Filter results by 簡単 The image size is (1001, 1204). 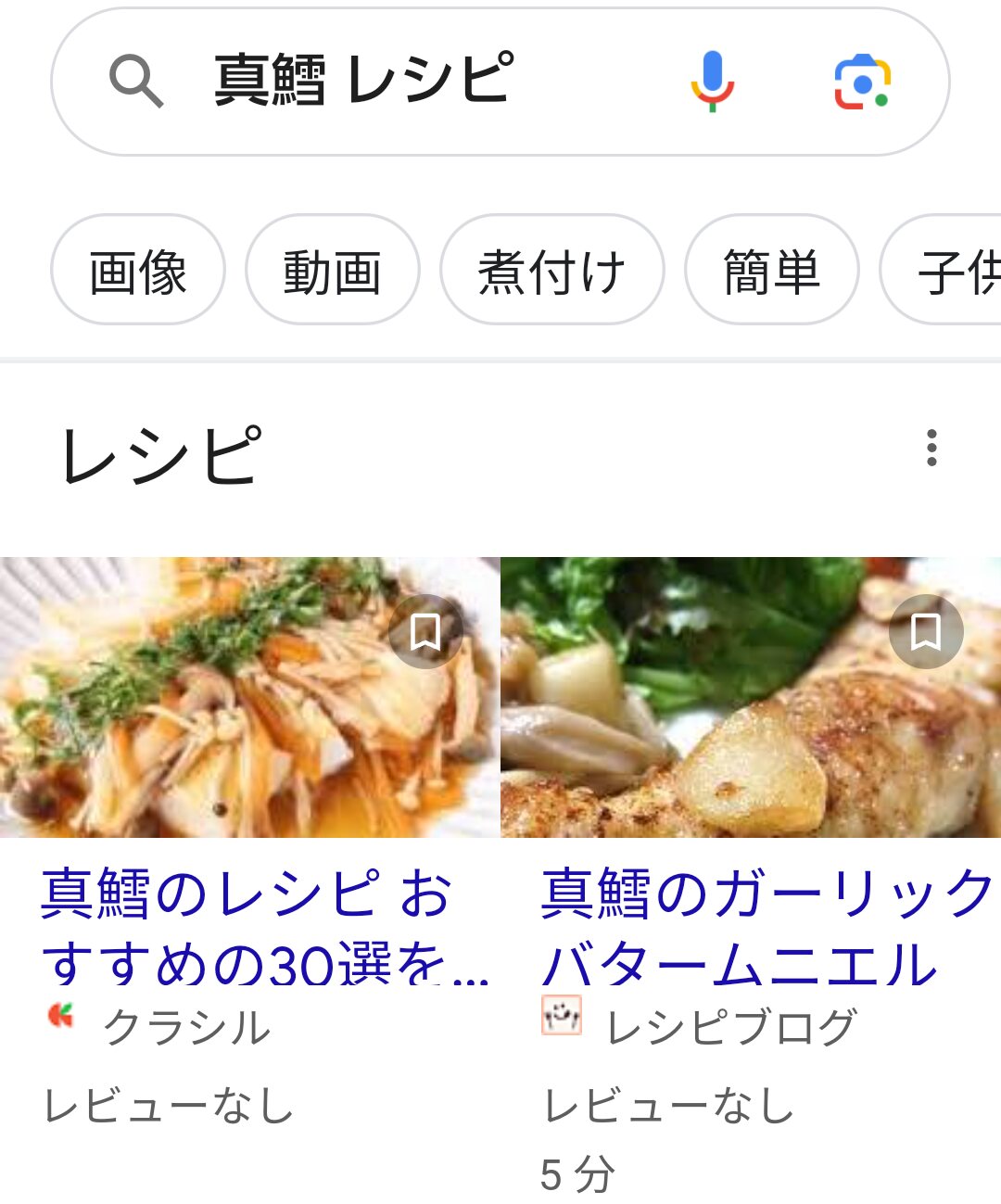[771, 271]
